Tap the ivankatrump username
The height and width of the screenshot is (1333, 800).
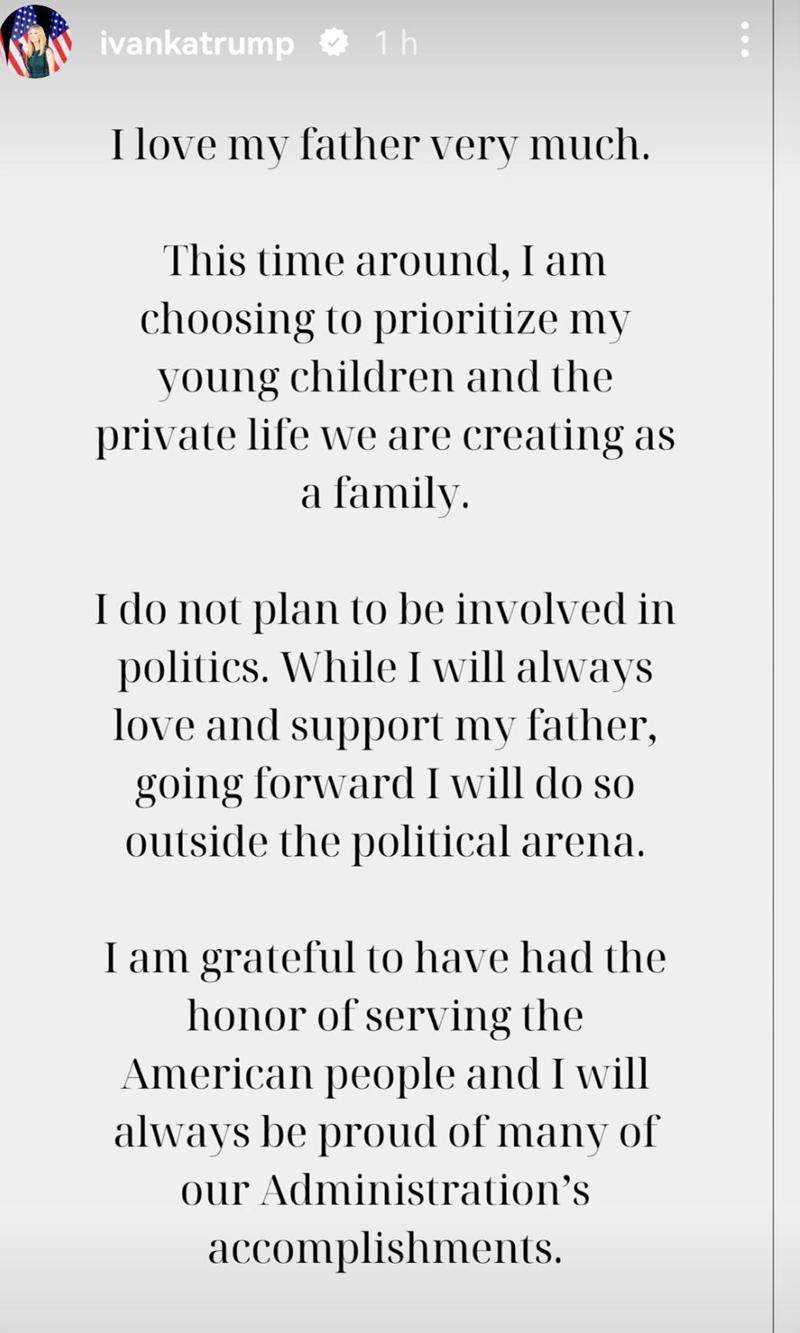pyautogui.click(x=198, y=44)
